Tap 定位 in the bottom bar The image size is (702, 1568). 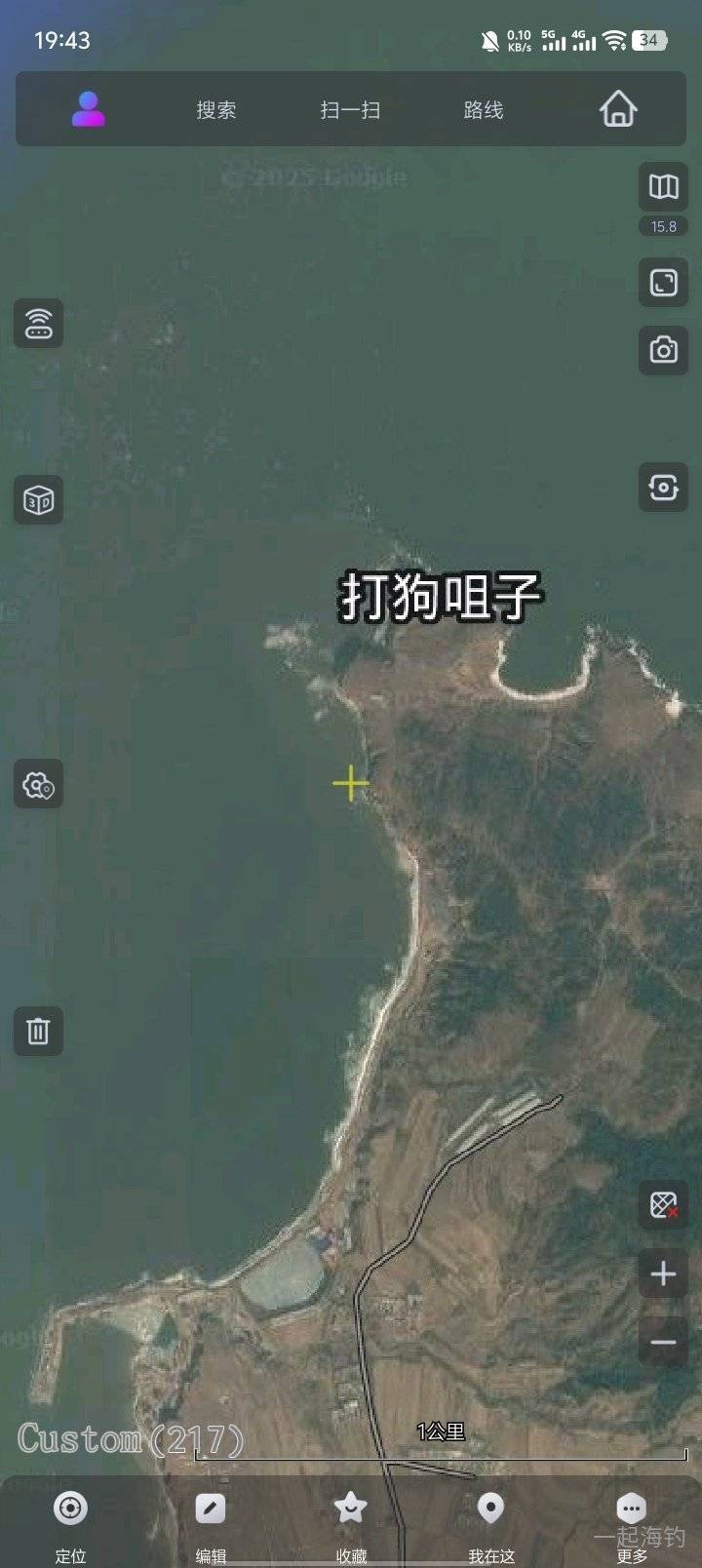coord(70,1521)
